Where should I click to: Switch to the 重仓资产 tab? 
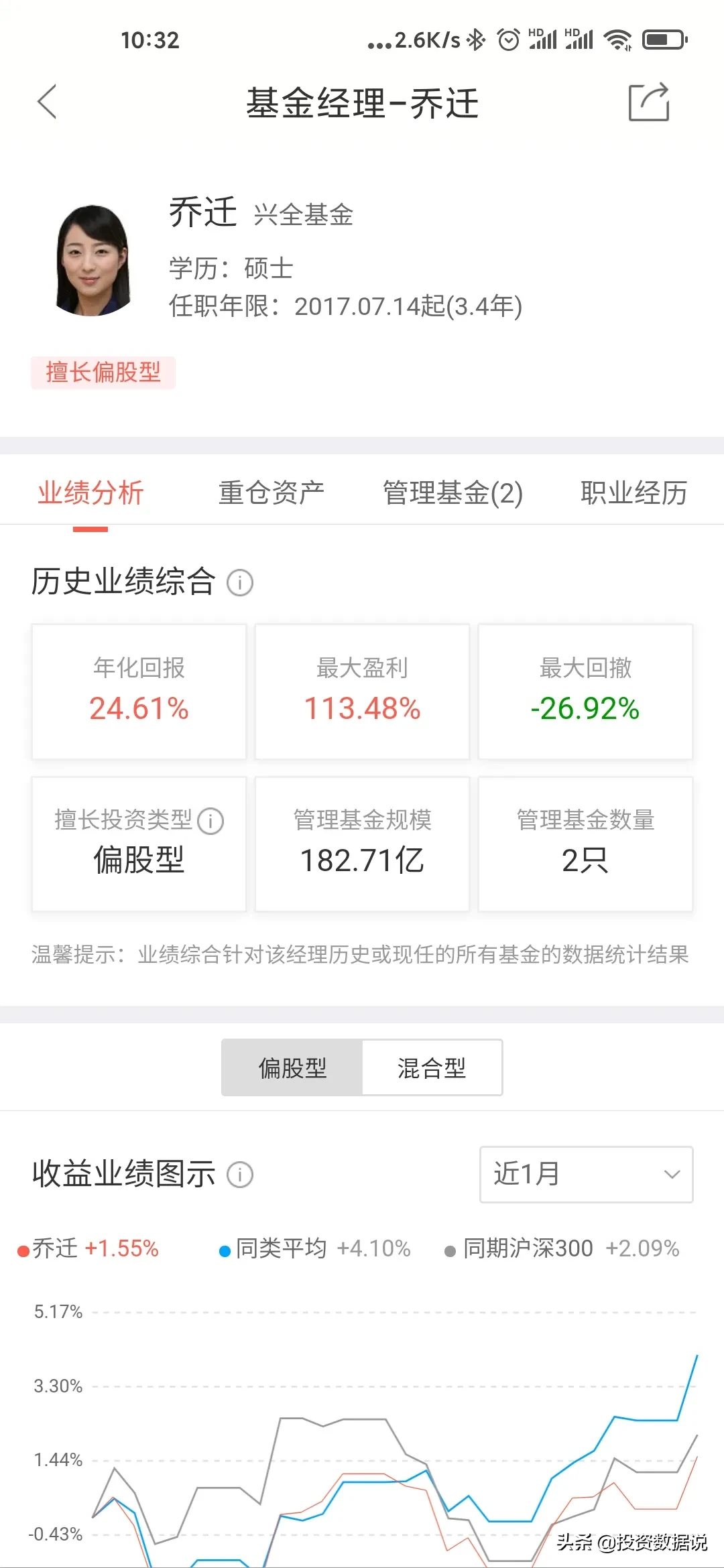pos(271,493)
